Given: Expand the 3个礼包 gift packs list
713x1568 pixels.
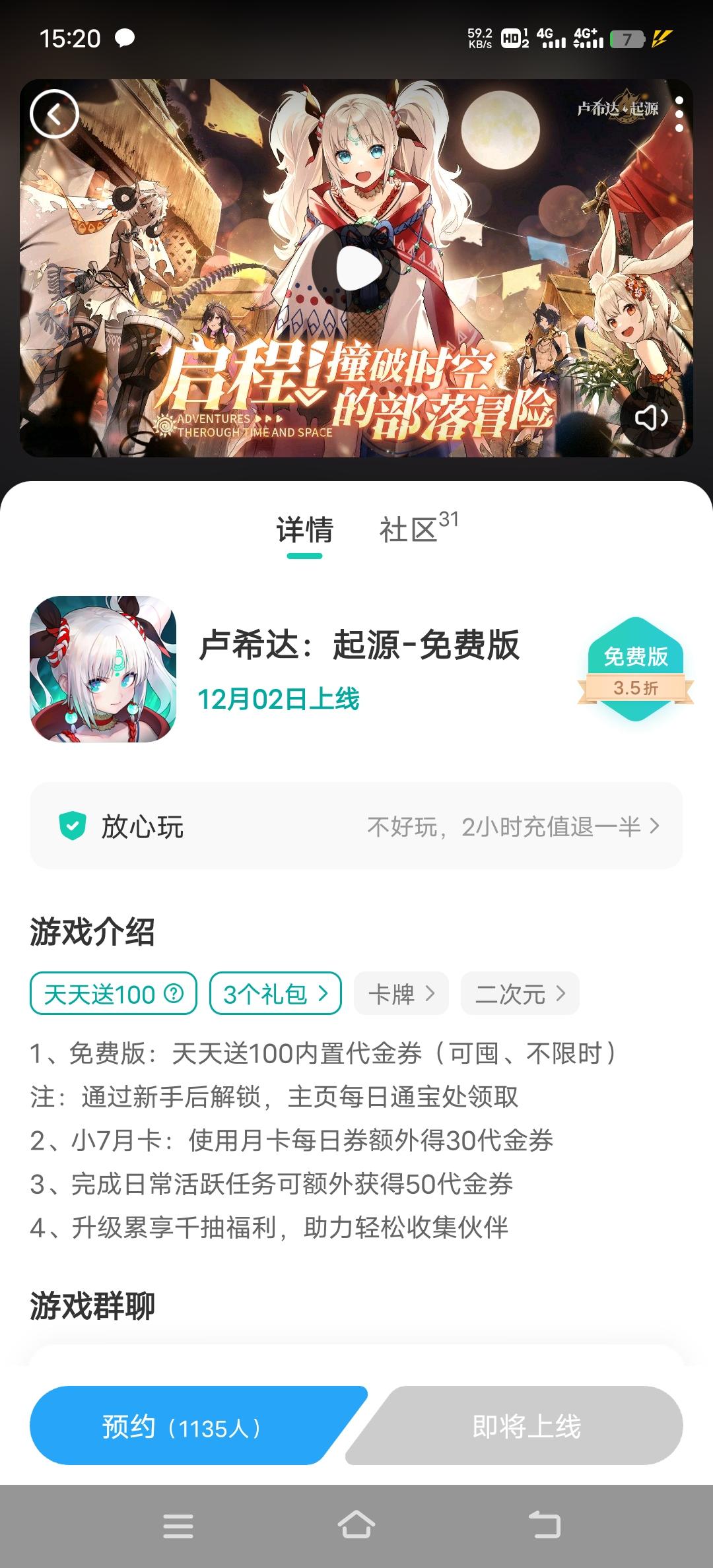Looking at the screenshot, I should (275, 995).
